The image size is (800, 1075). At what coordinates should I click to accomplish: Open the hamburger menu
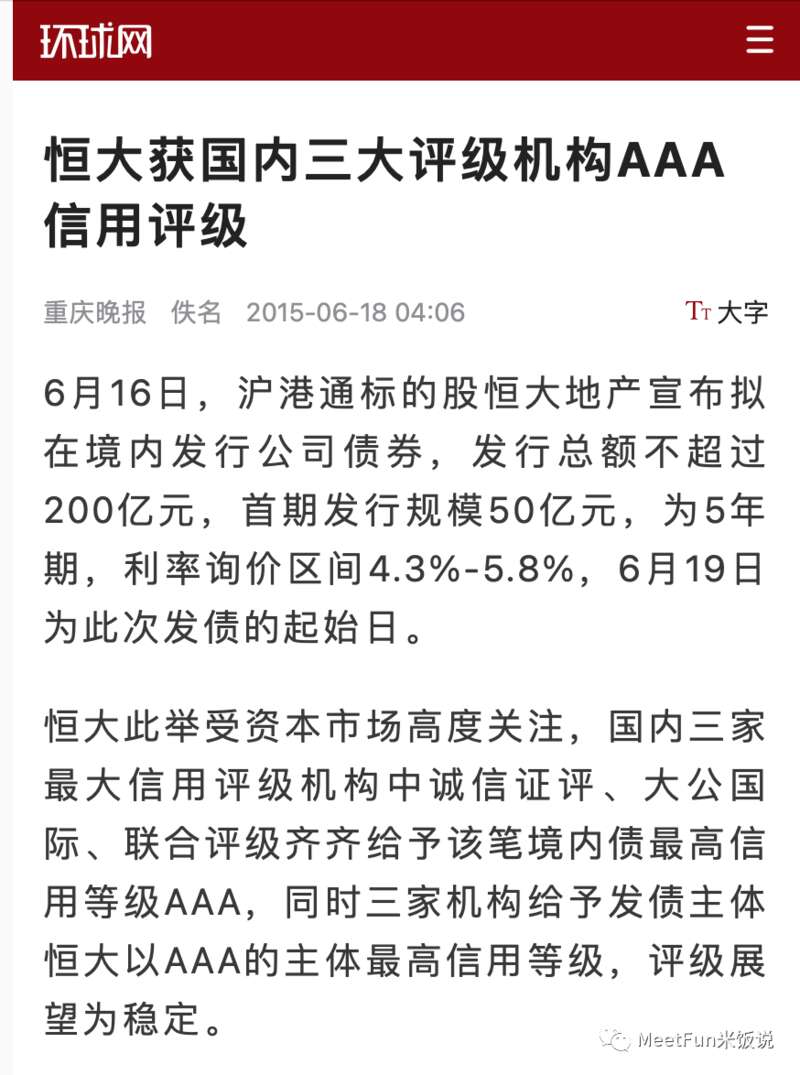tap(760, 41)
